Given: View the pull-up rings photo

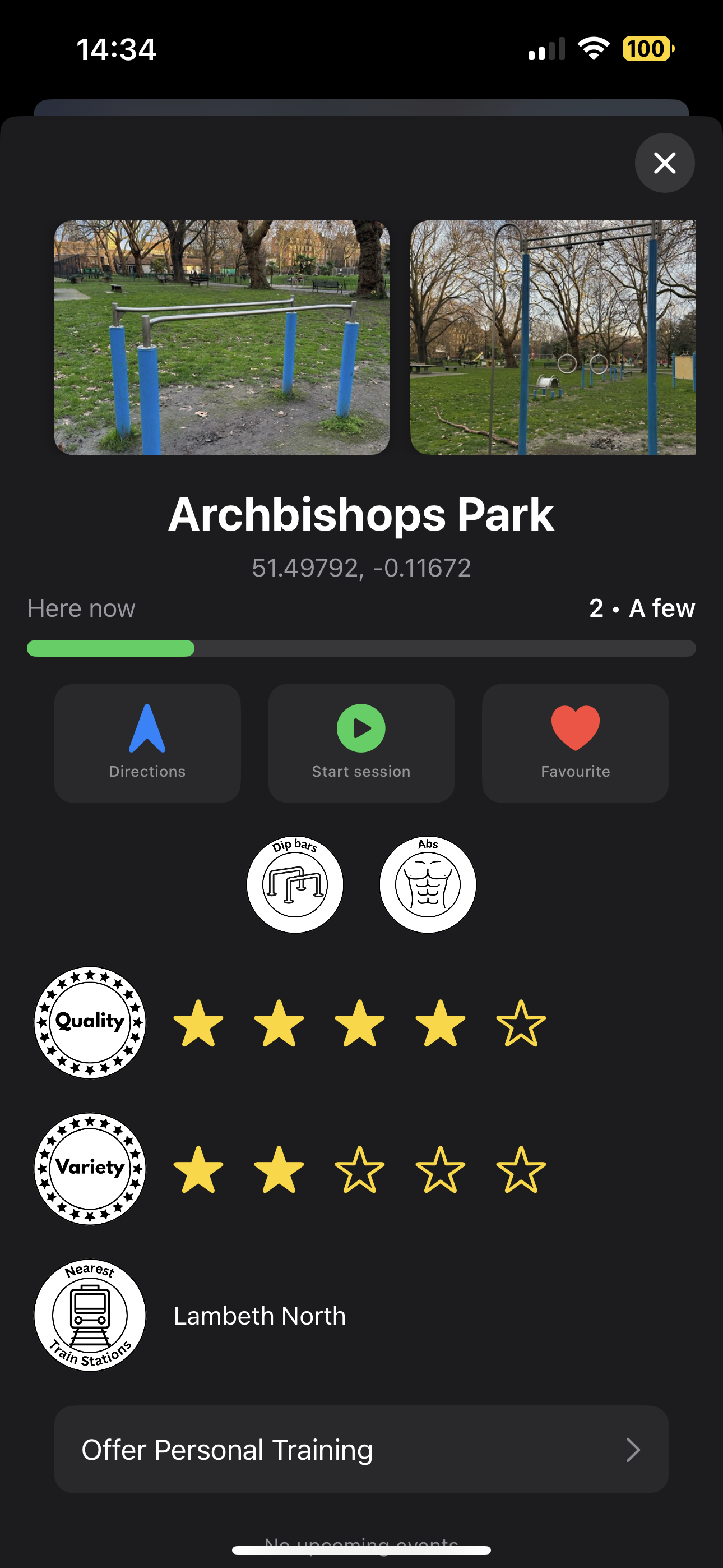Looking at the screenshot, I should [x=553, y=337].
